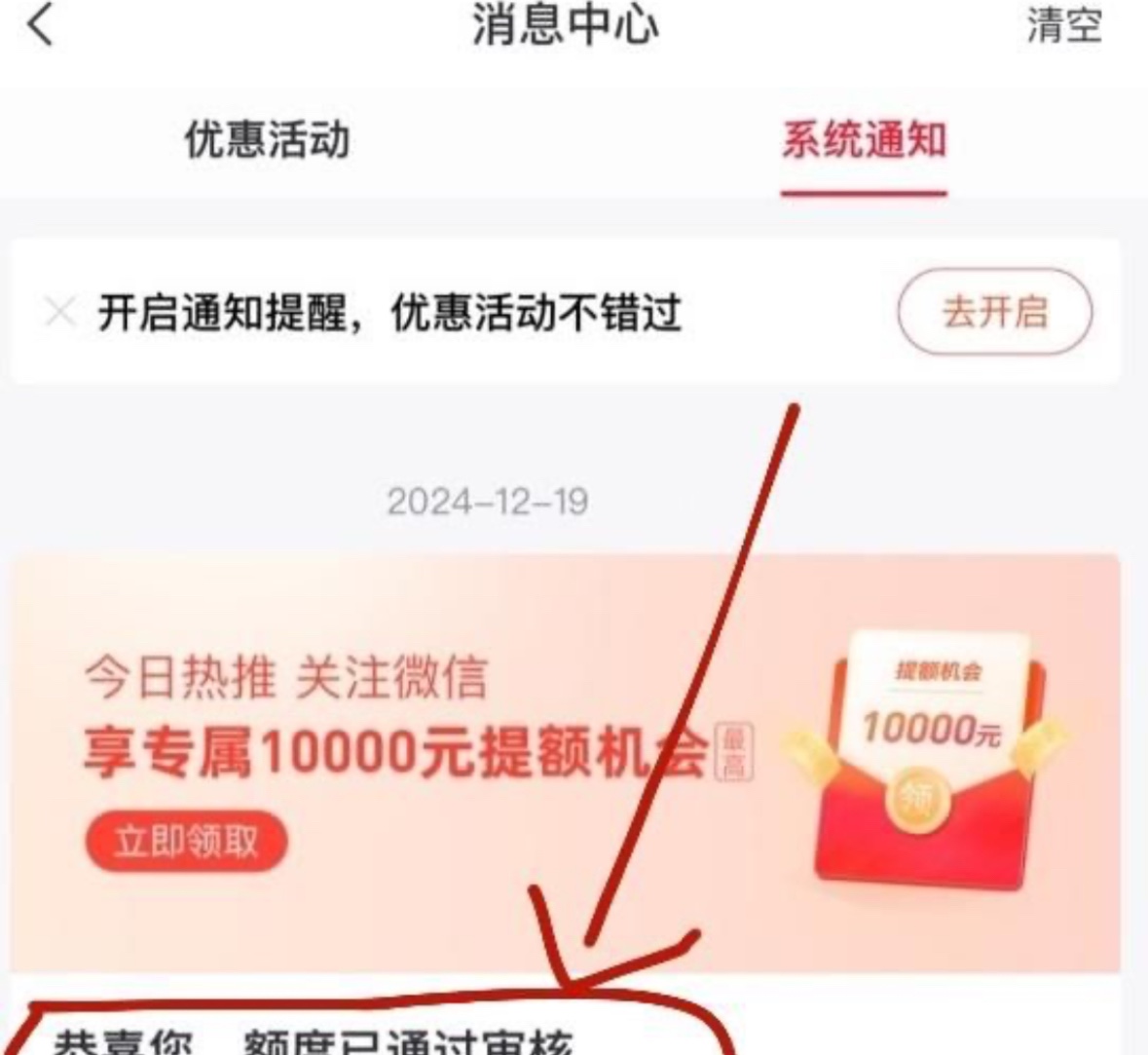Viewport: 1148px width, 1055px height.
Task: Open the 恭喜您 额度已通过审核 notification
Action: pos(312,1040)
